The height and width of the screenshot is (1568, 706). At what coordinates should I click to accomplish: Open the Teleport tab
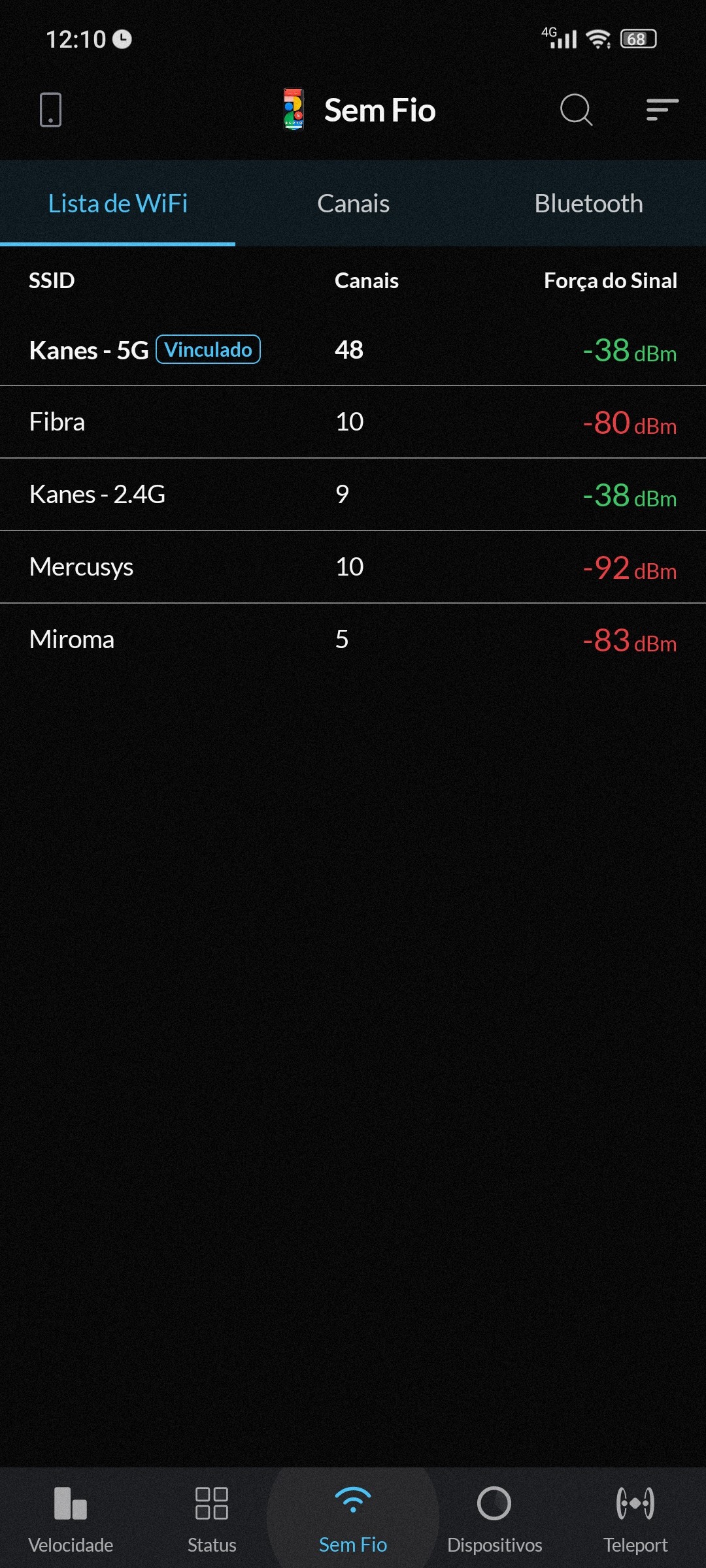click(635, 1518)
